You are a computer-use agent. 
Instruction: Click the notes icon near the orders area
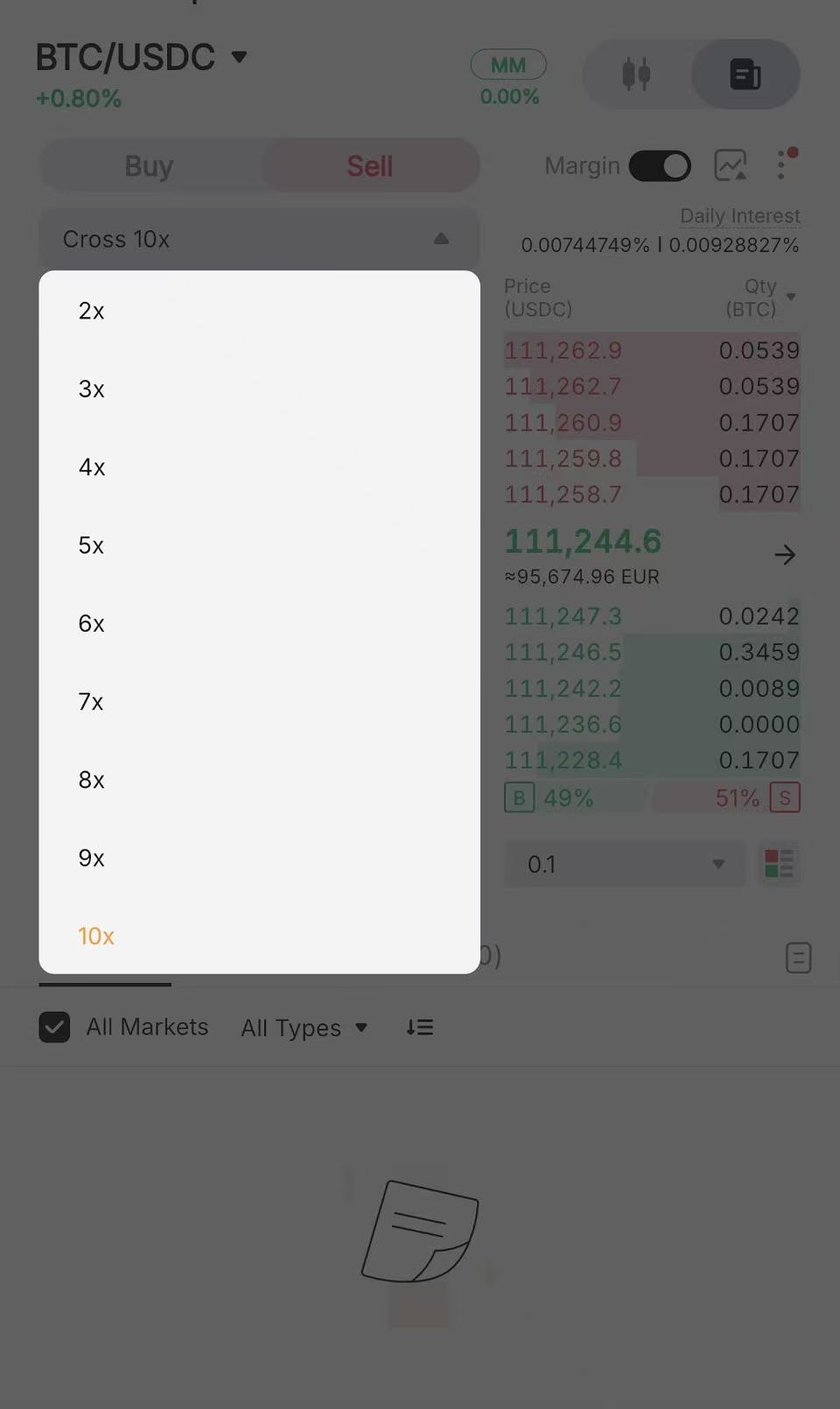click(798, 957)
